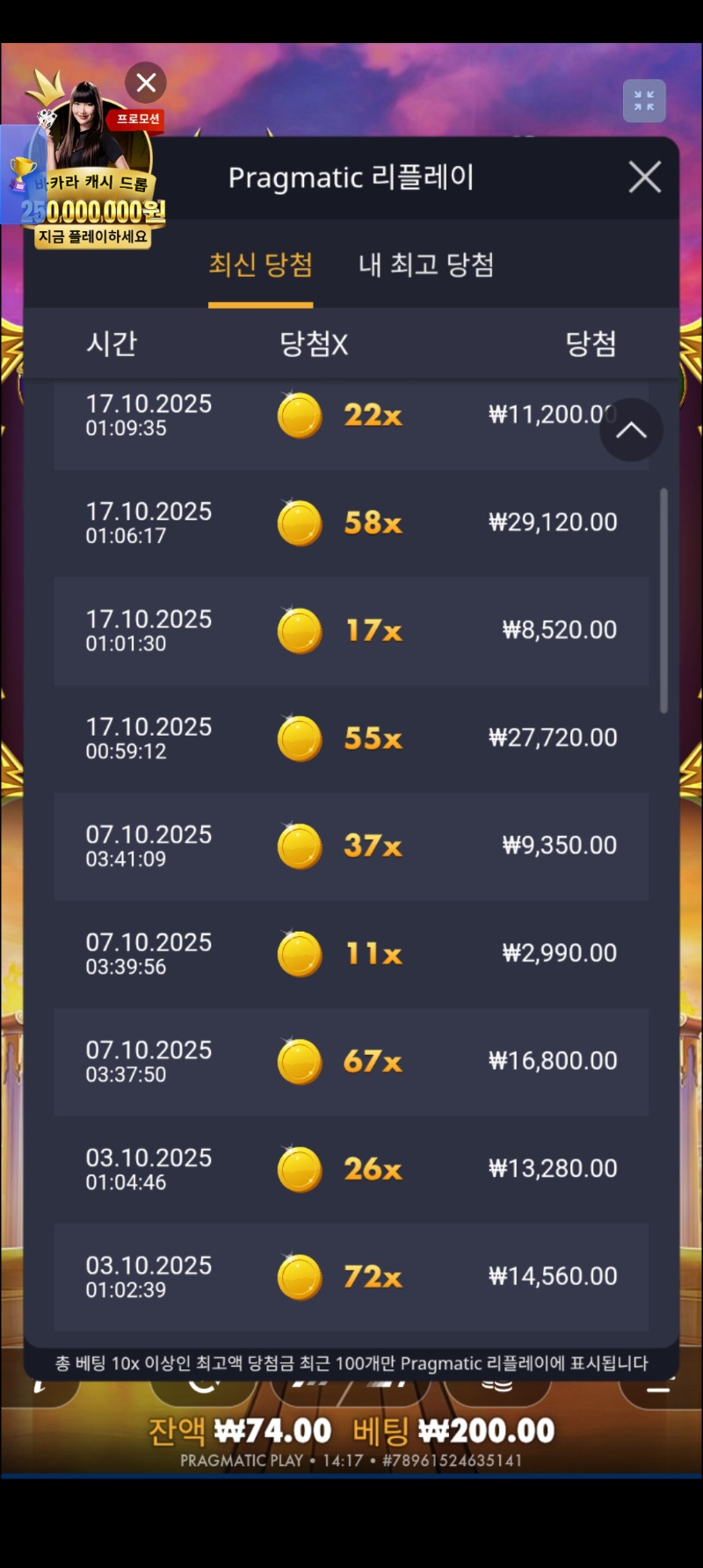Image resolution: width=703 pixels, height=1568 pixels.
Task: Play the 67x replay from 03:37:50
Action: click(351, 1062)
